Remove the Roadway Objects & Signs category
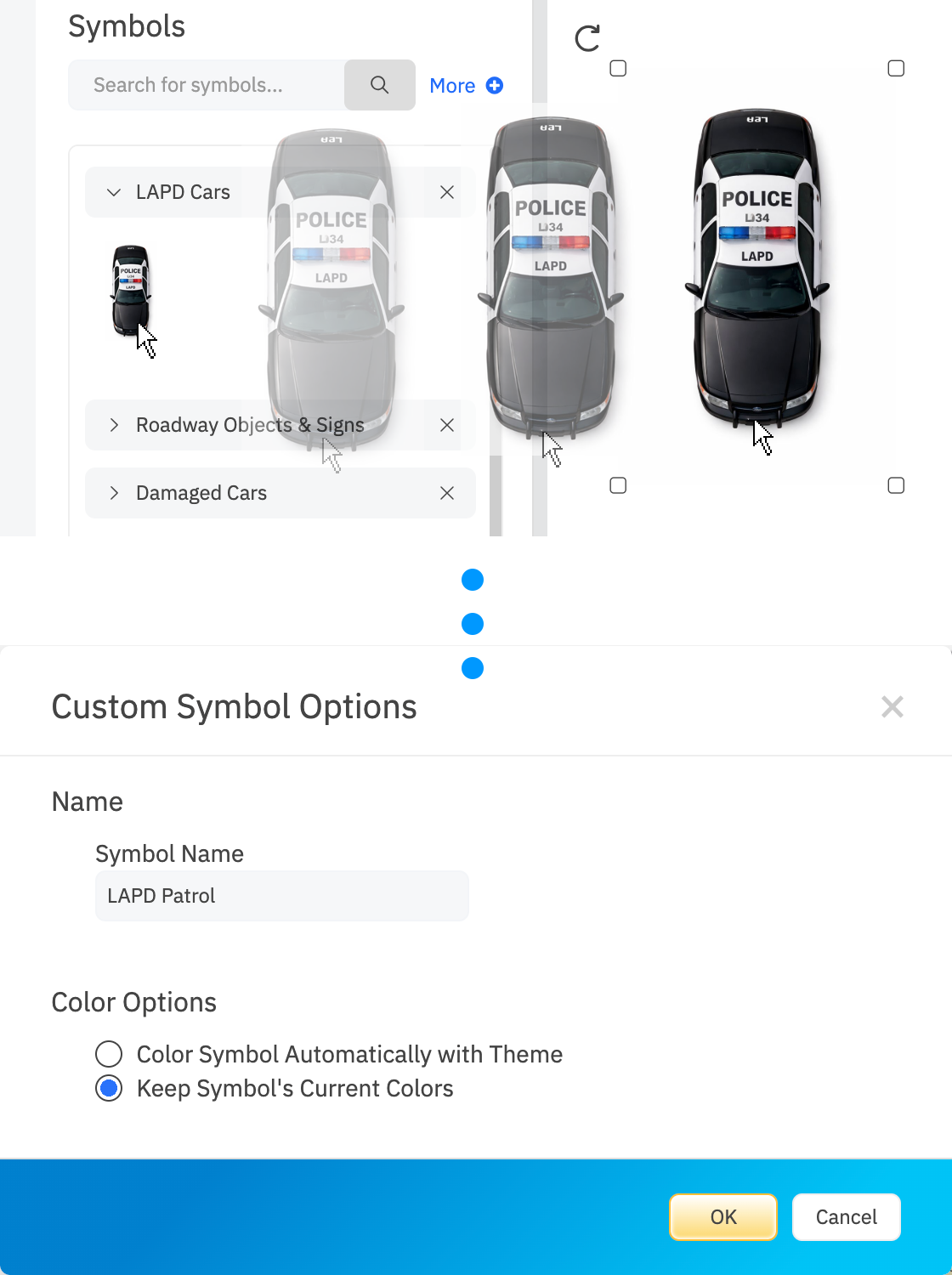952x1275 pixels. tap(447, 425)
